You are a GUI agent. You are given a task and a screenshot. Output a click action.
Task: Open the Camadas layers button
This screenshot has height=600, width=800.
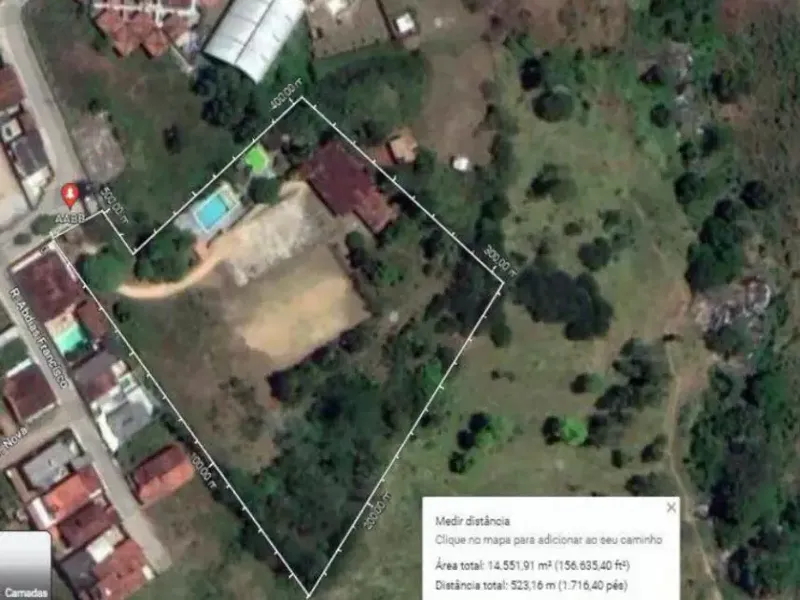[25, 568]
